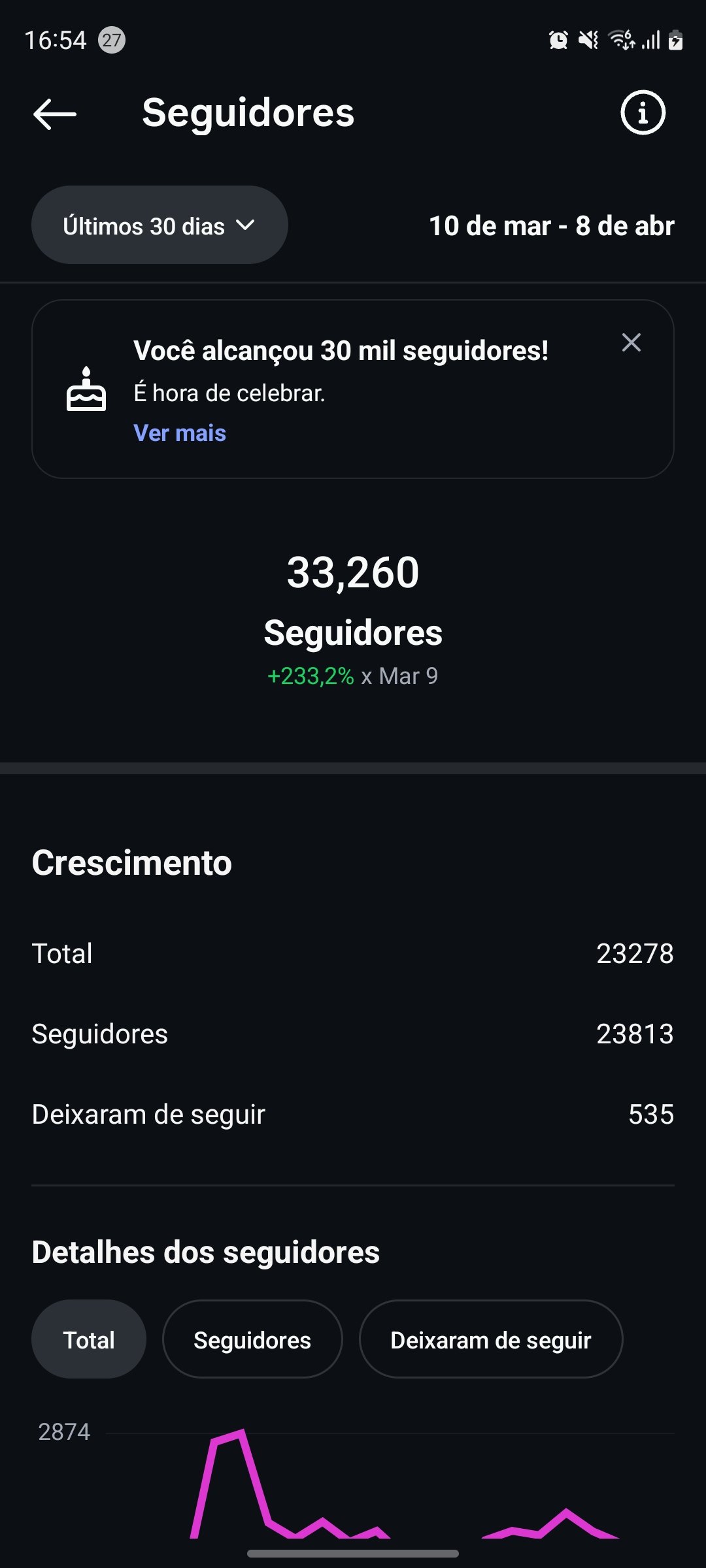Image resolution: width=706 pixels, height=1568 pixels.
Task: Open the Ver mais link
Action: point(180,433)
